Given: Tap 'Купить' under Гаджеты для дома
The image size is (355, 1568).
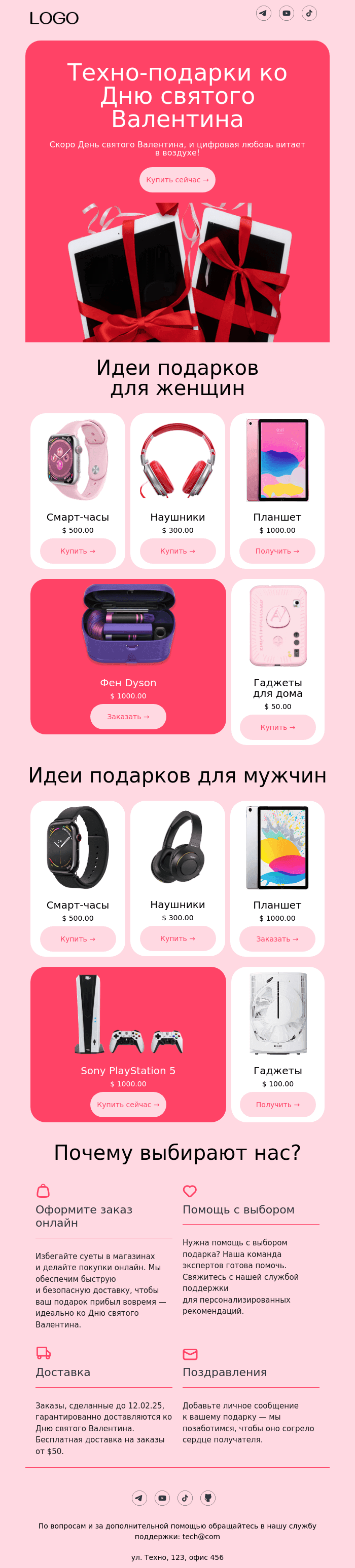Looking at the screenshot, I should click(x=277, y=727).
